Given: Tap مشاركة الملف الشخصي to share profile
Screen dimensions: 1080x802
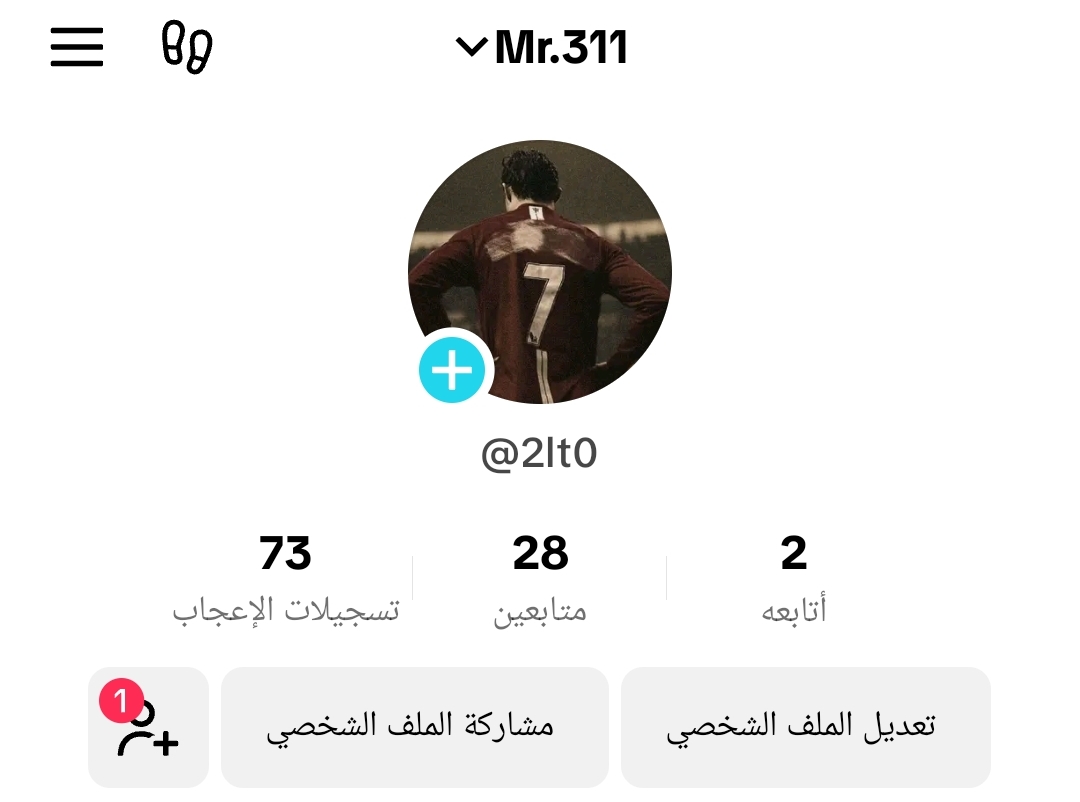Looking at the screenshot, I should pos(414,727).
